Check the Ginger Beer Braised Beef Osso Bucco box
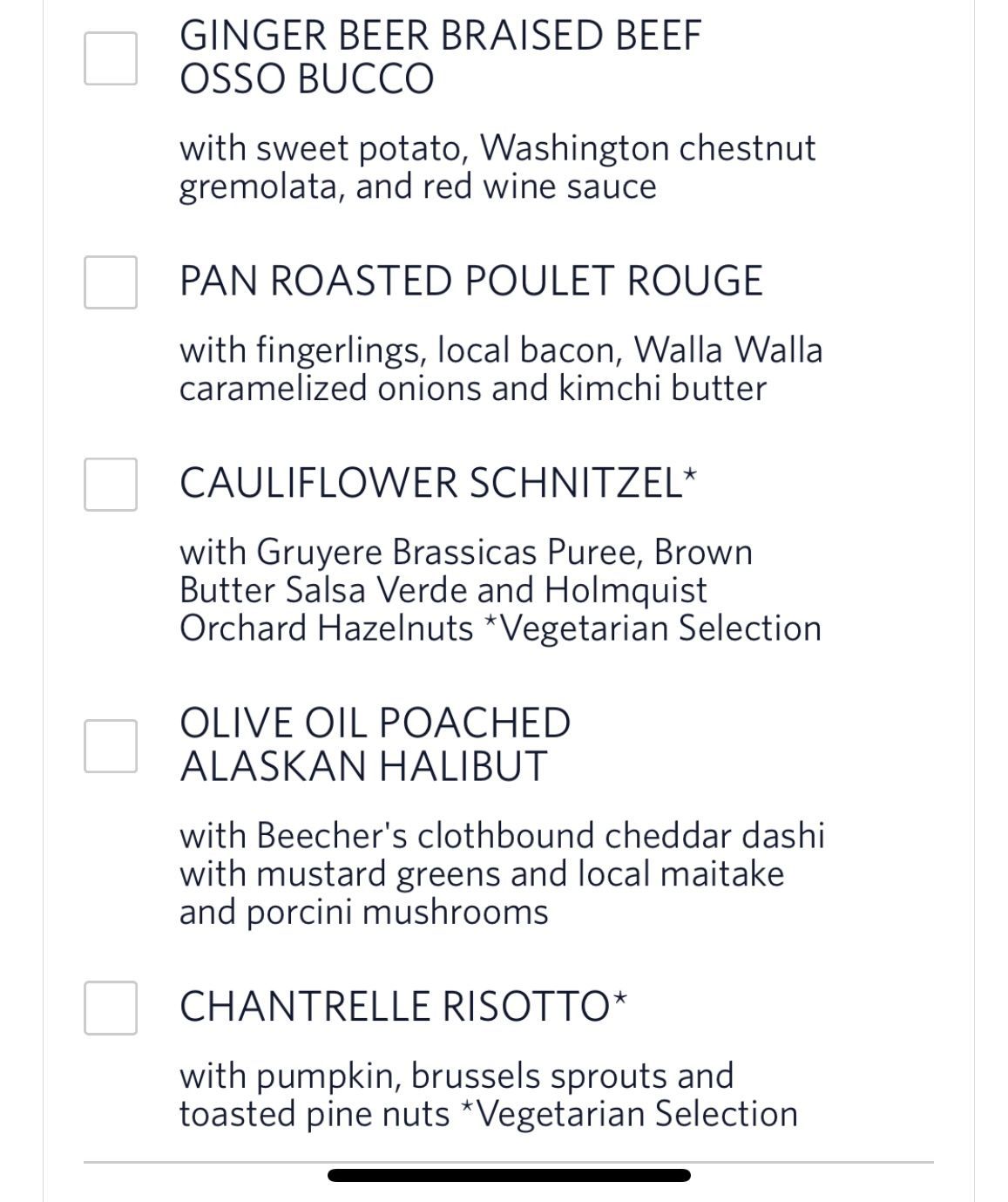The height and width of the screenshot is (1202, 1008). click(x=111, y=58)
